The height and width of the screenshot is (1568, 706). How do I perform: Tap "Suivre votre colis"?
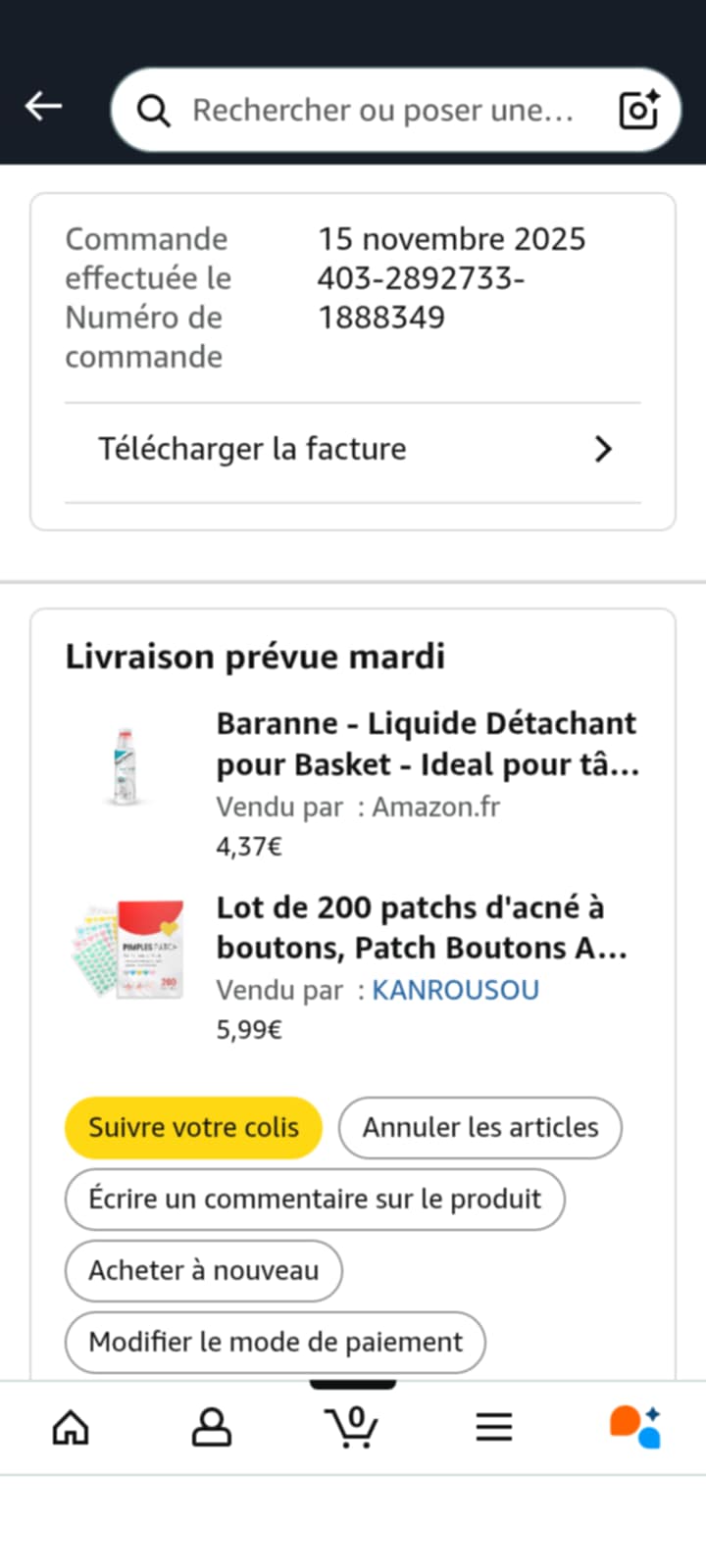193,1127
